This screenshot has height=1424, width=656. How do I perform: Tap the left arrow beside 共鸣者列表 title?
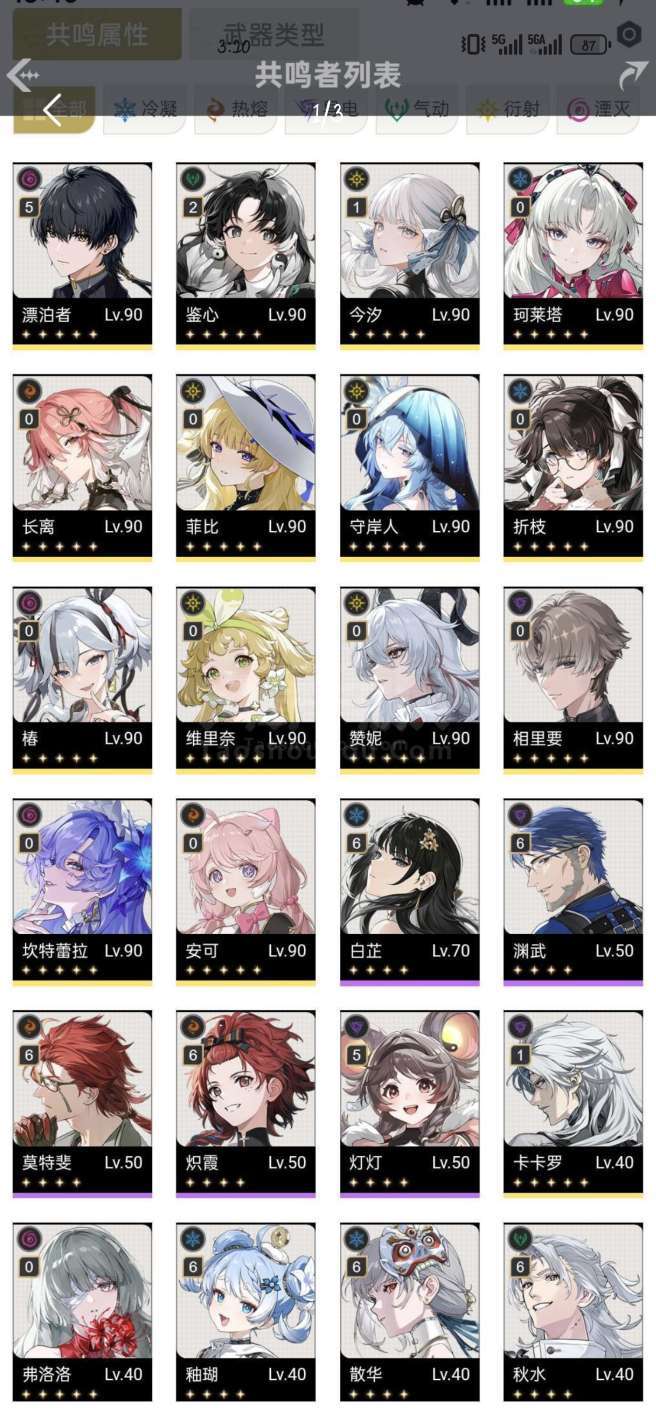(22, 74)
